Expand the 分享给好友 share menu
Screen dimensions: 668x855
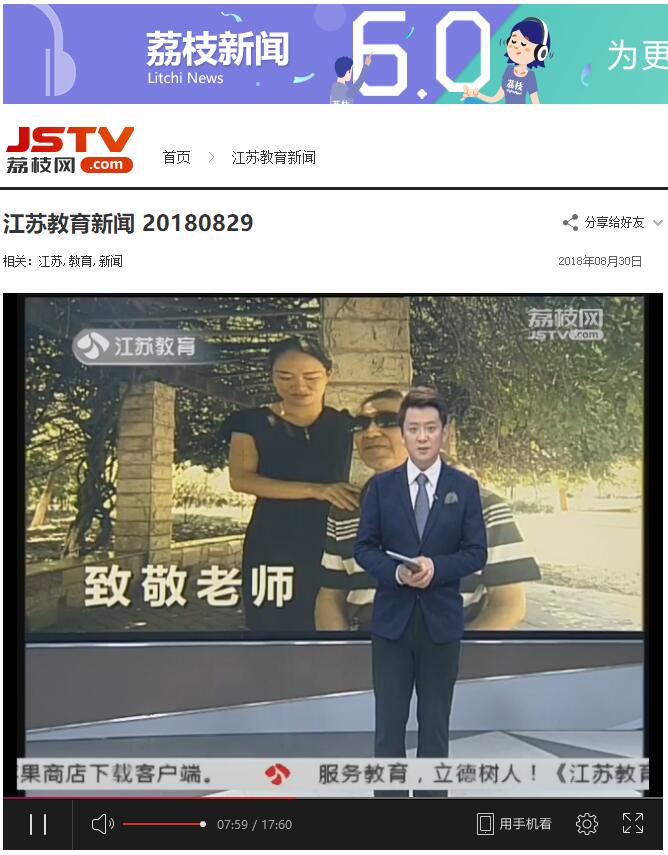613,223
